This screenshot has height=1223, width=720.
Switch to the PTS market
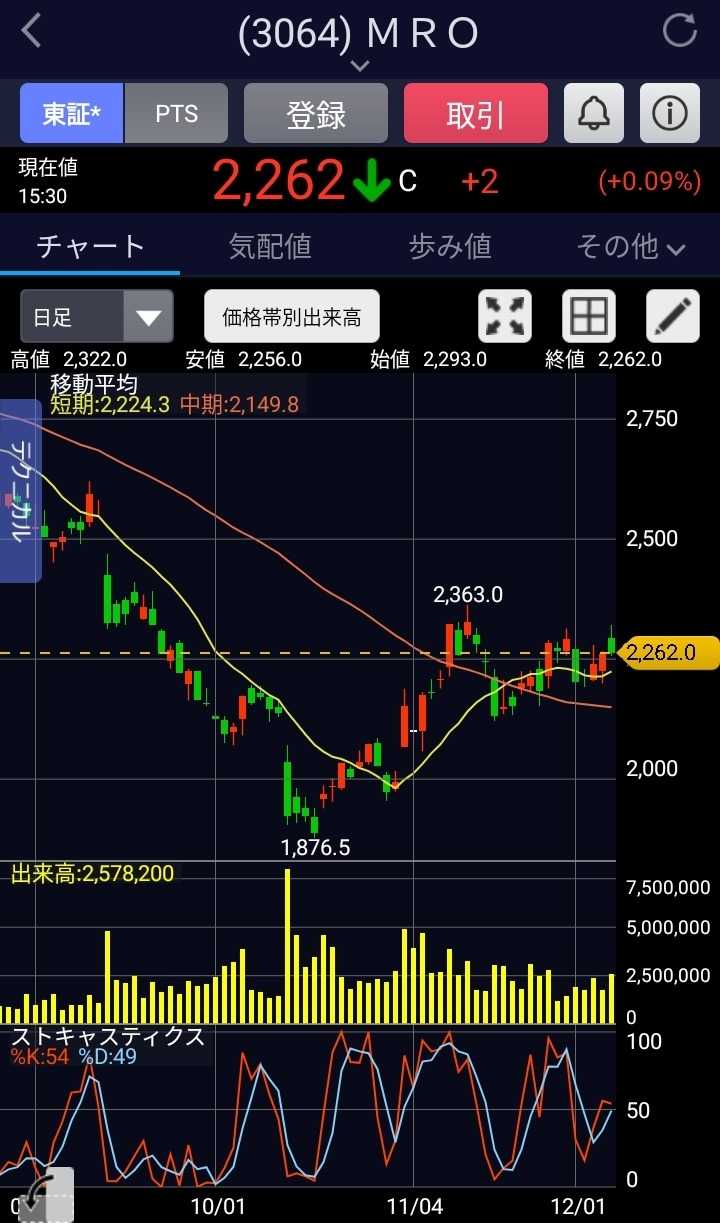coord(177,114)
